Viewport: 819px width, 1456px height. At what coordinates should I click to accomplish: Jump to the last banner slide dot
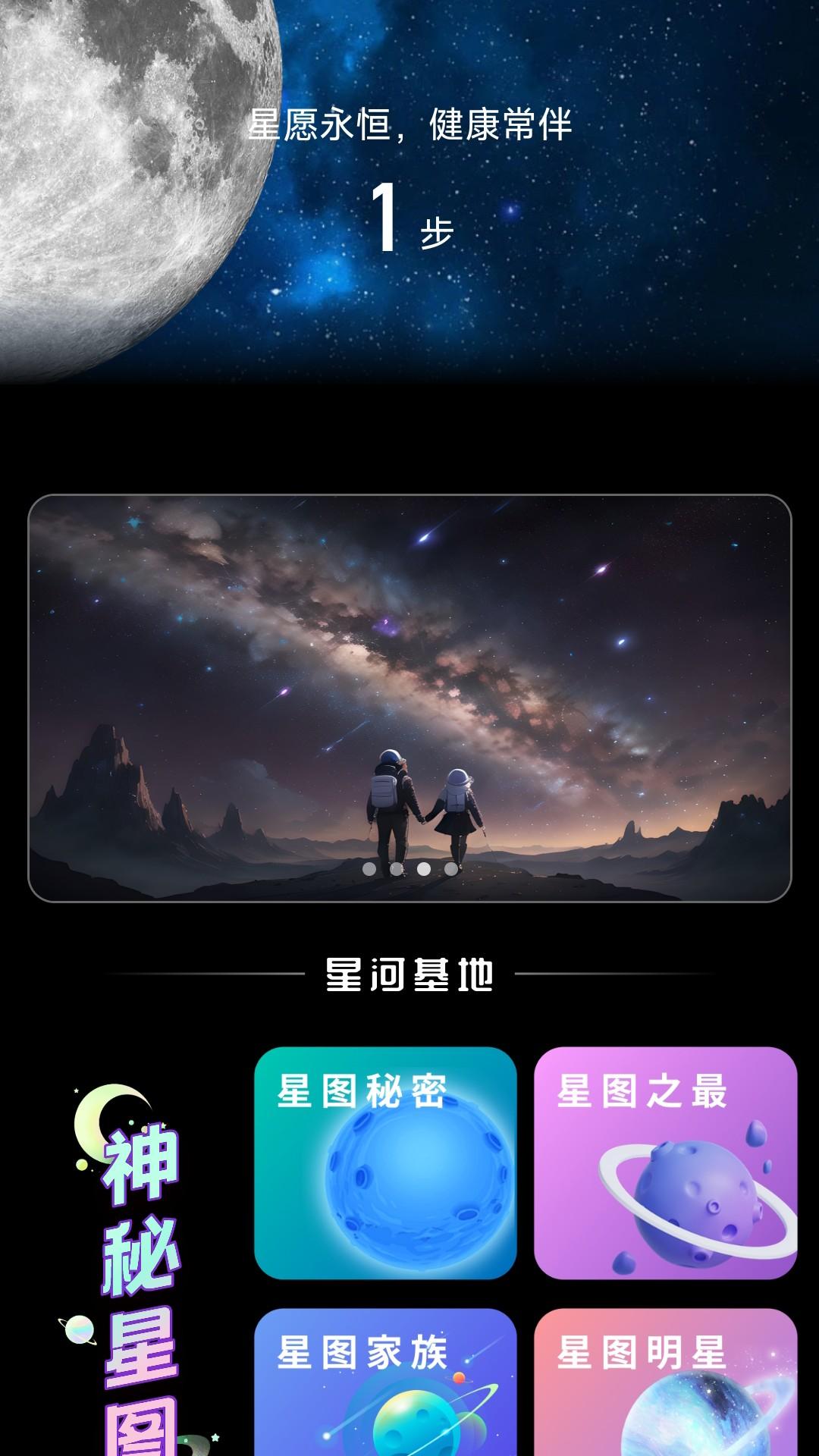(451, 869)
